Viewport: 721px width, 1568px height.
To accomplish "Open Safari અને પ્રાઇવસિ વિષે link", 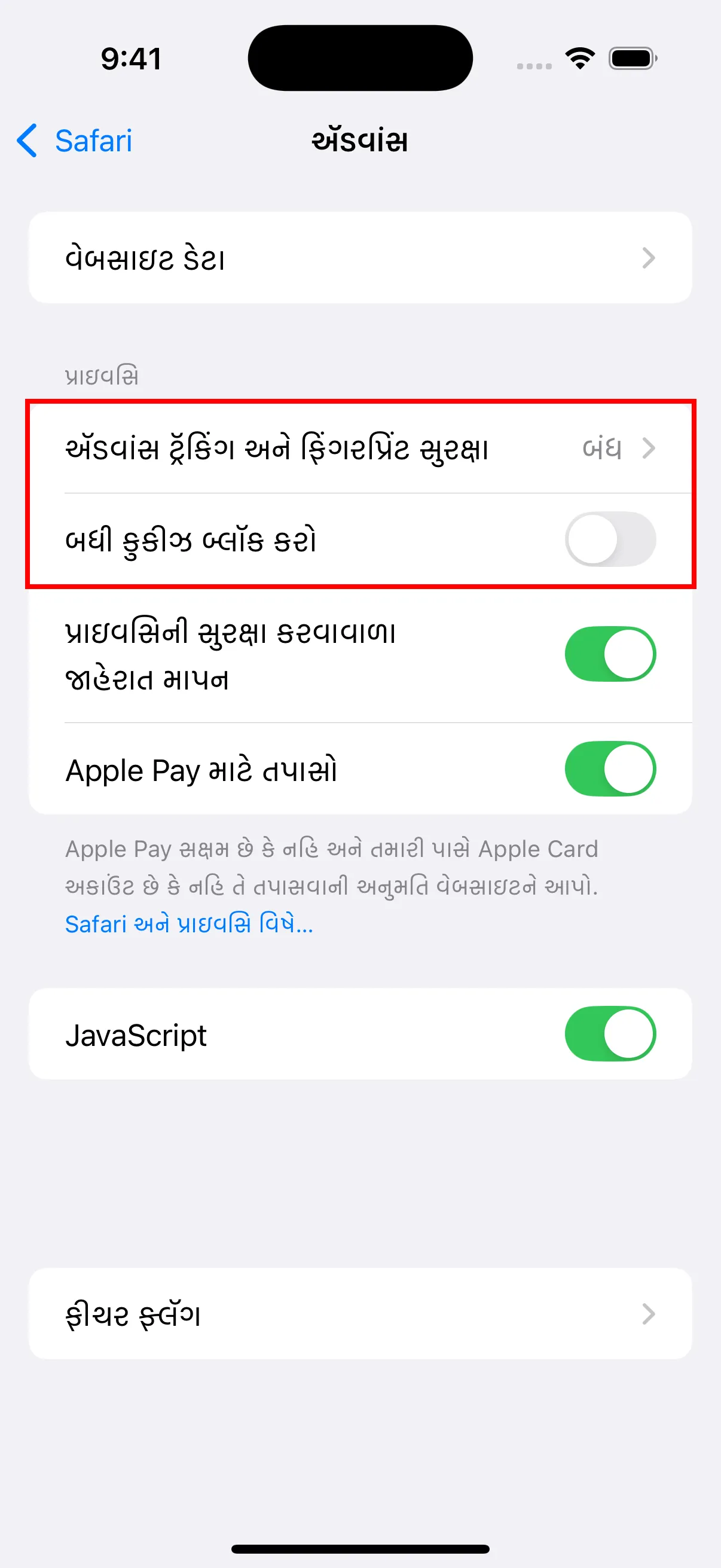I will 188,925.
